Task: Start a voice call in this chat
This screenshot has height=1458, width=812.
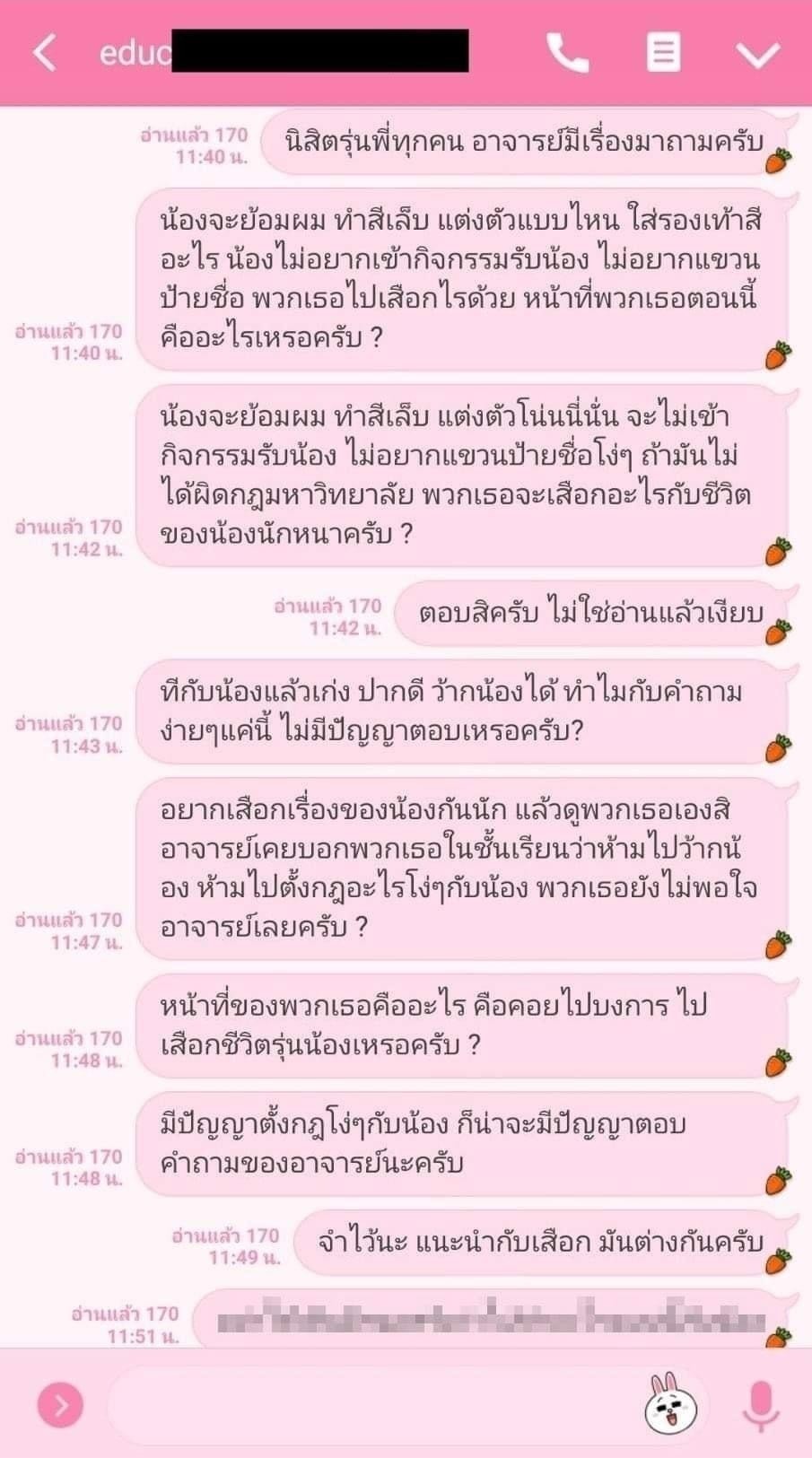Action: (568, 53)
